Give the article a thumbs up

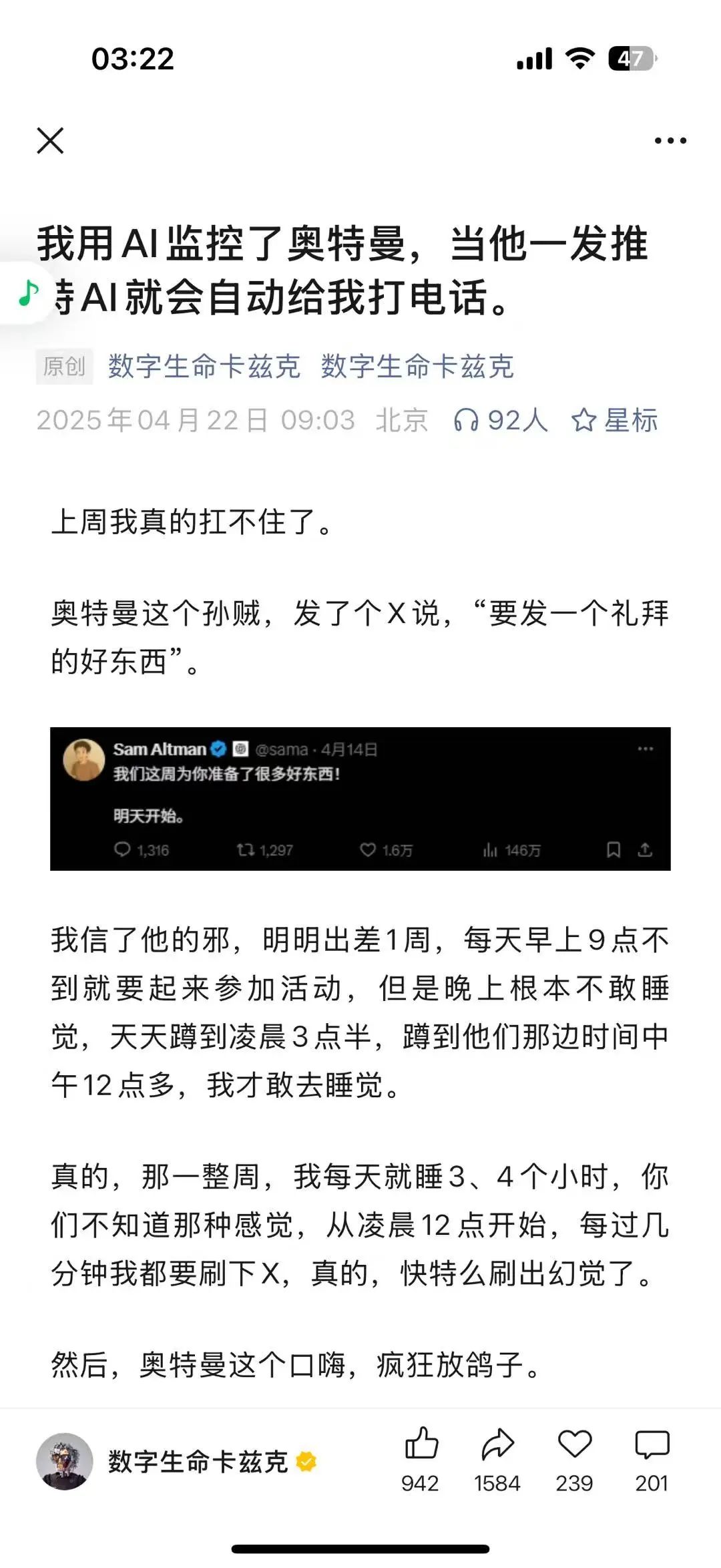[x=421, y=1459]
